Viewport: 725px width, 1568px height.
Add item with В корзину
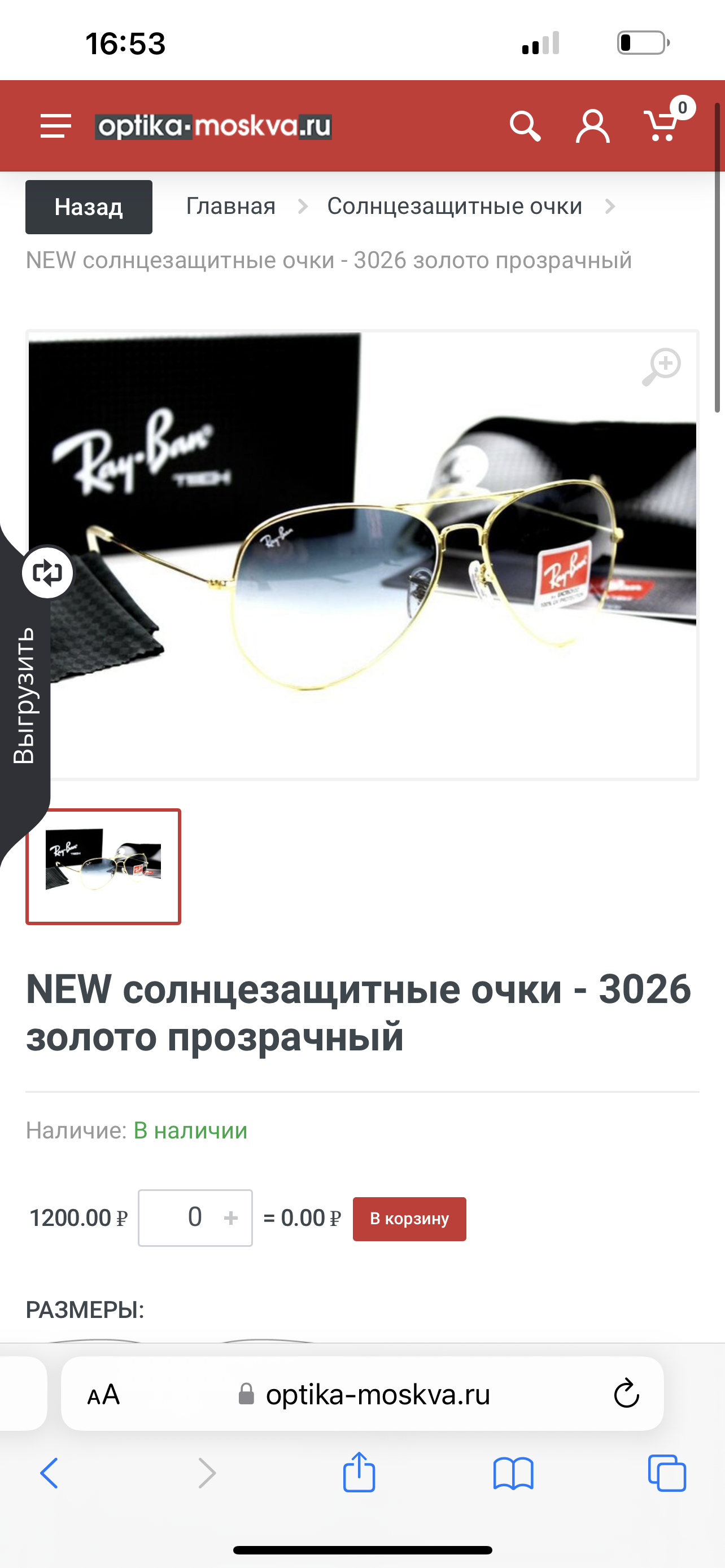[x=410, y=1219]
